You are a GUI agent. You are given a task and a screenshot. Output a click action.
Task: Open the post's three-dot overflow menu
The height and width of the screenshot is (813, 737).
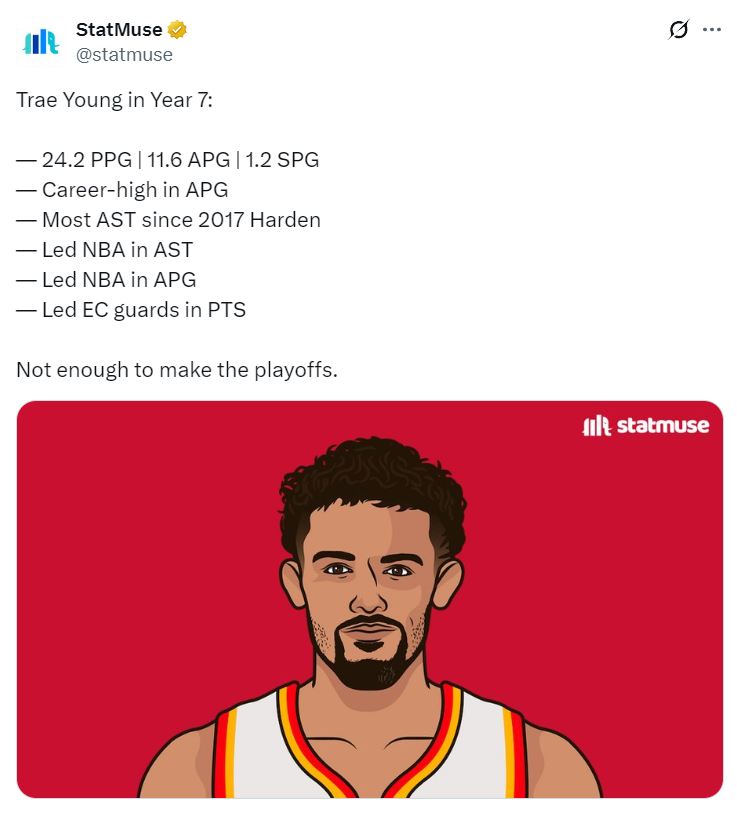pyautogui.click(x=712, y=30)
